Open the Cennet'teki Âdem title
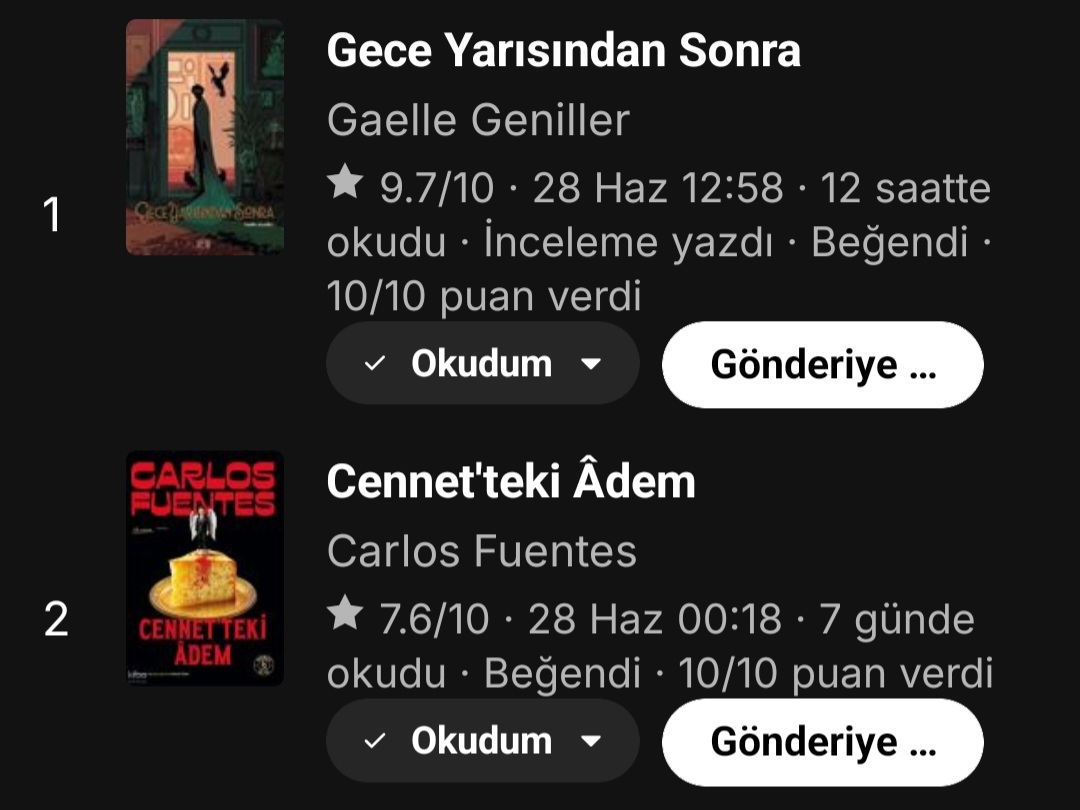1080x810 pixels. [511, 480]
